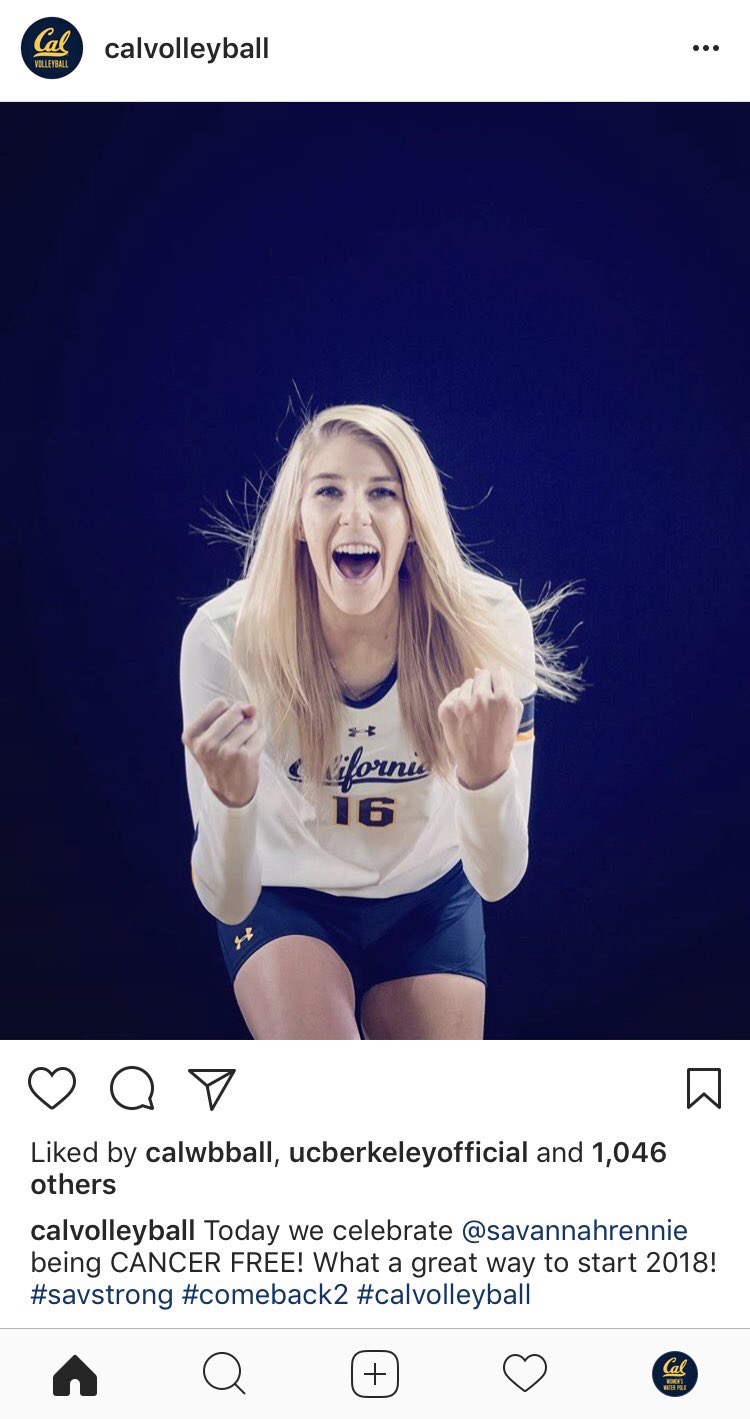Tap the calvolleyball username in the post header
Viewport: 750px width, 1419px height.
pyautogui.click(x=186, y=49)
